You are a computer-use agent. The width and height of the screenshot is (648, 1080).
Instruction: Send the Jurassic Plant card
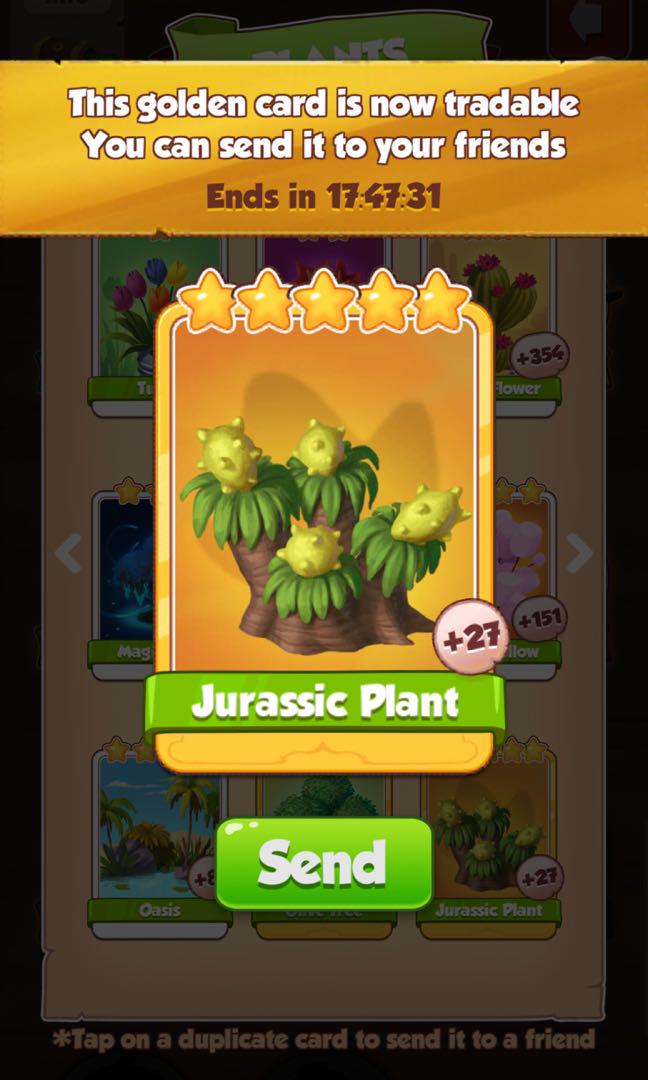[x=324, y=863]
